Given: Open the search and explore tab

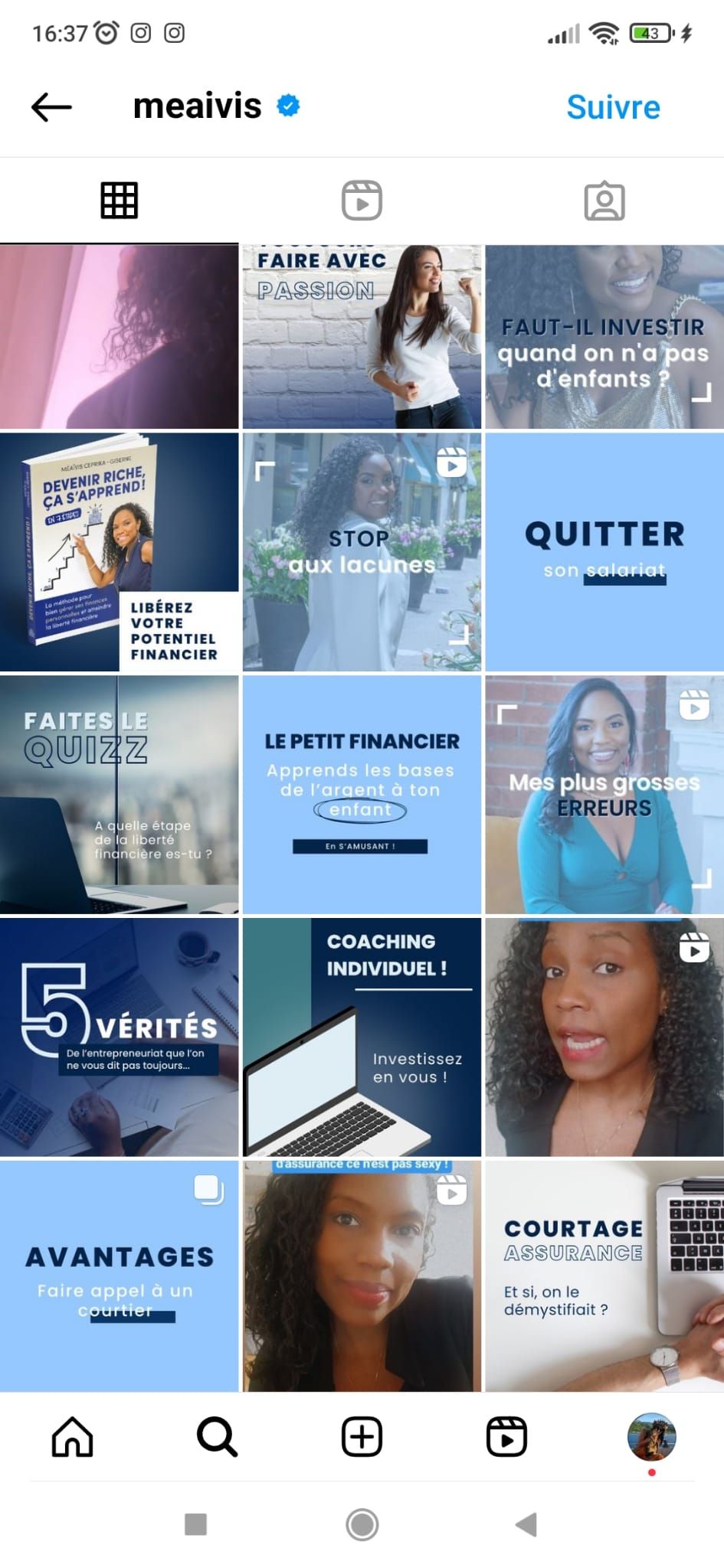Looking at the screenshot, I should point(217,1436).
